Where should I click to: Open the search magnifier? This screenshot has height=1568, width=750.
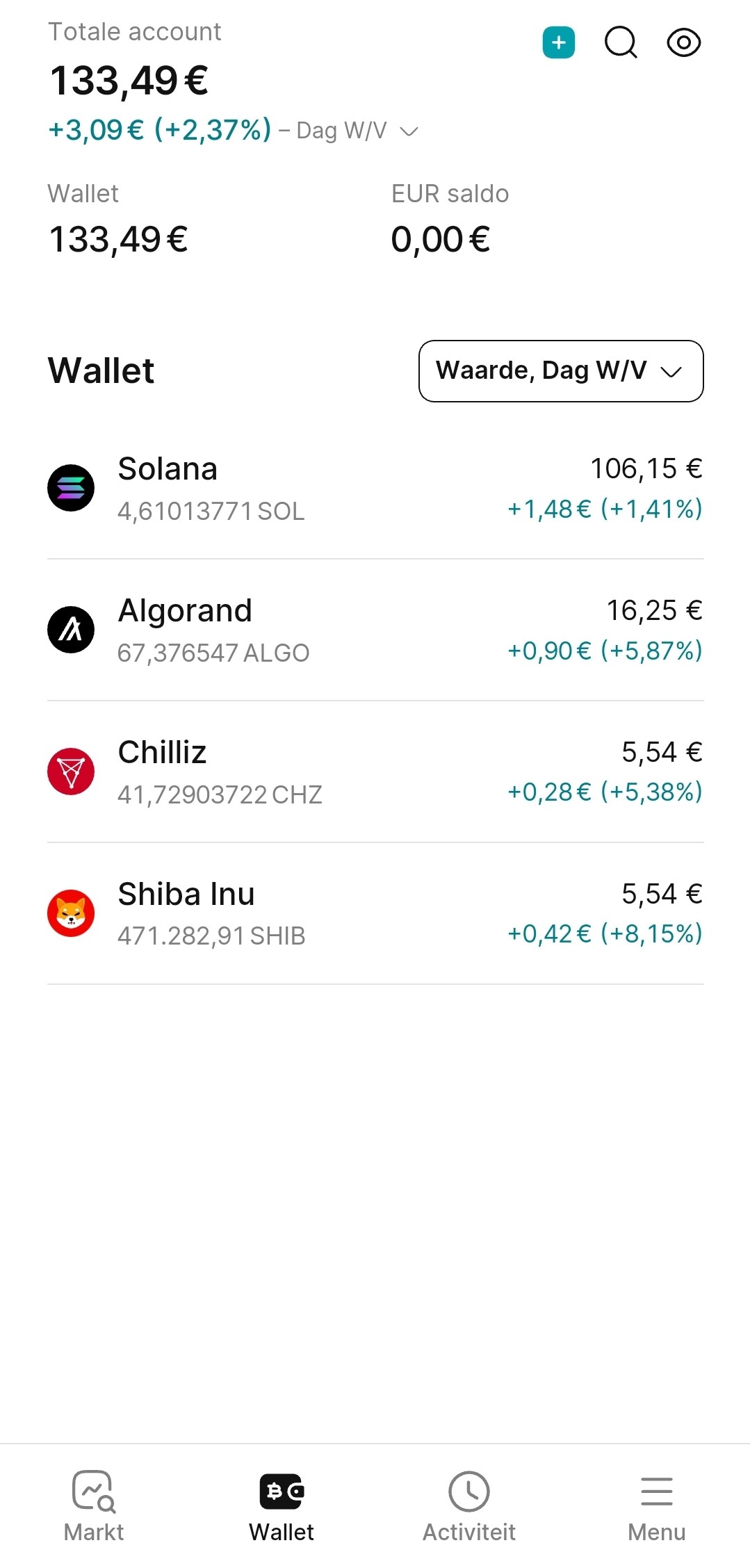click(x=620, y=43)
